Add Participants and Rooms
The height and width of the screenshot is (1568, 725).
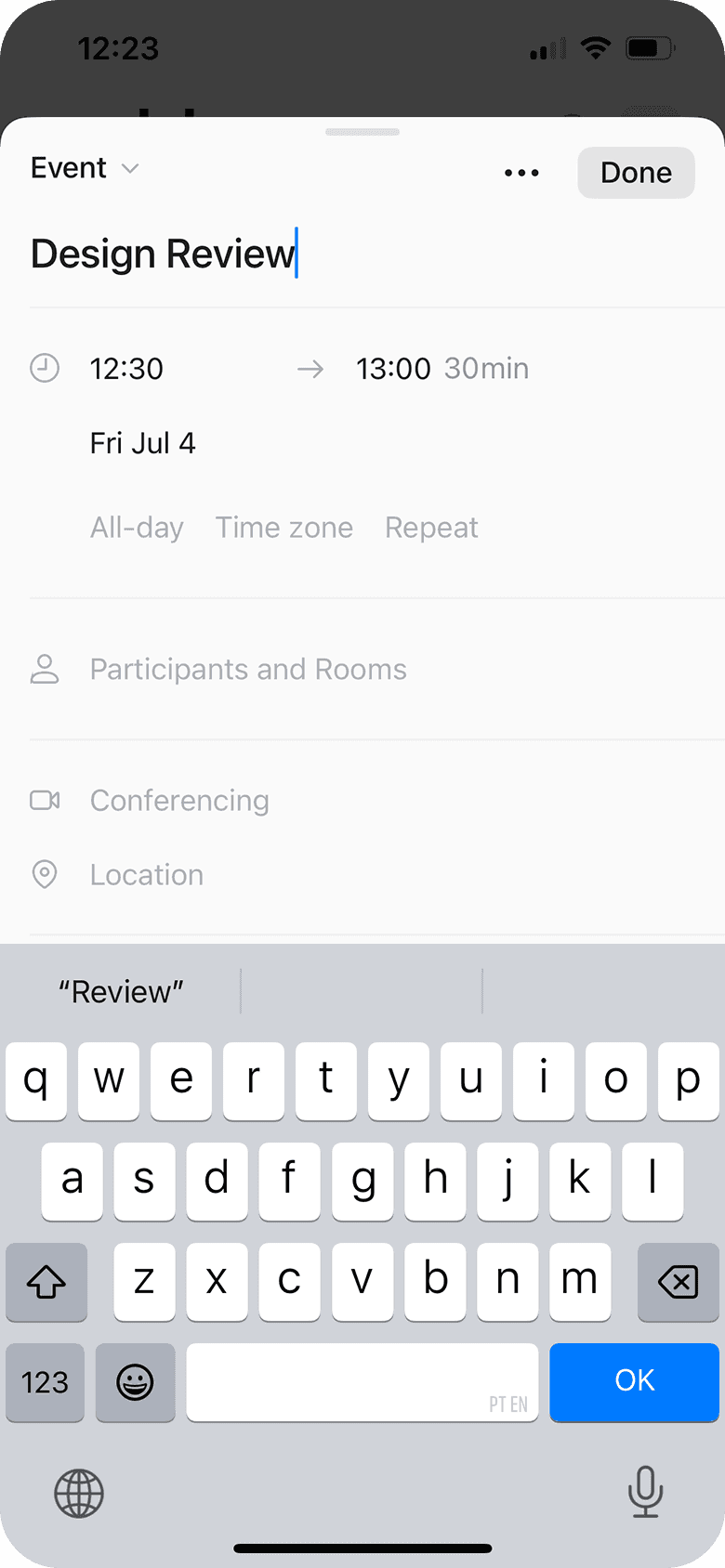tap(248, 670)
